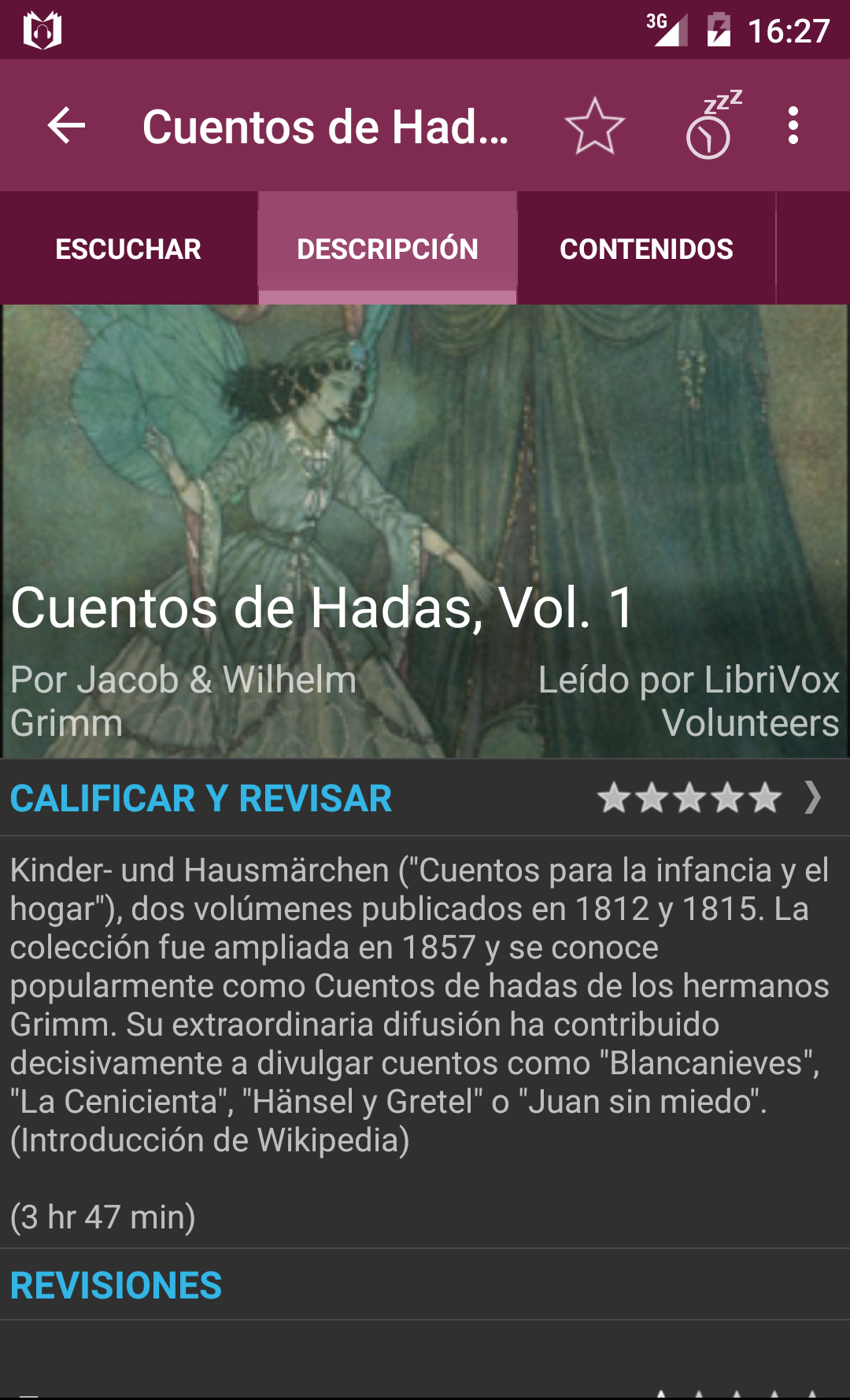Select the Descripción tab
Viewport: 850px width, 1400px height.
[x=387, y=249]
